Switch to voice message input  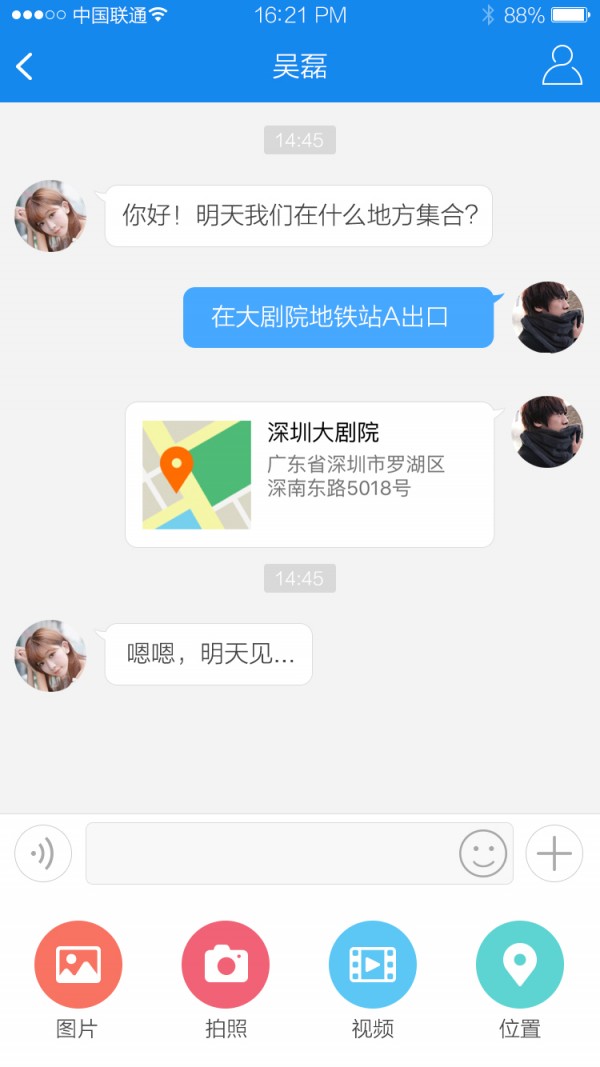tap(43, 853)
